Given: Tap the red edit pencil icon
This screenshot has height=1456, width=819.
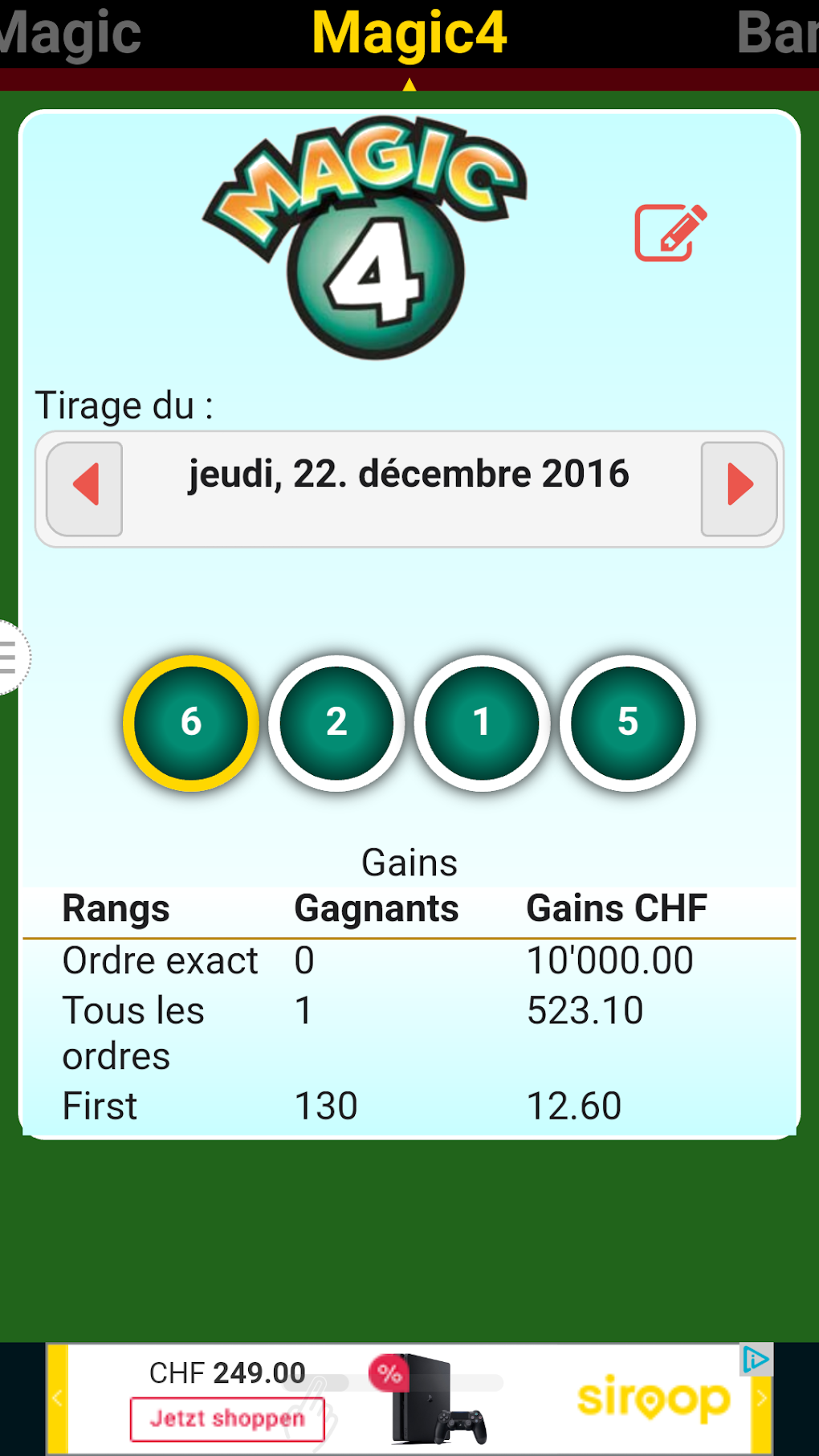Looking at the screenshot, I should (x=670, y=233).
